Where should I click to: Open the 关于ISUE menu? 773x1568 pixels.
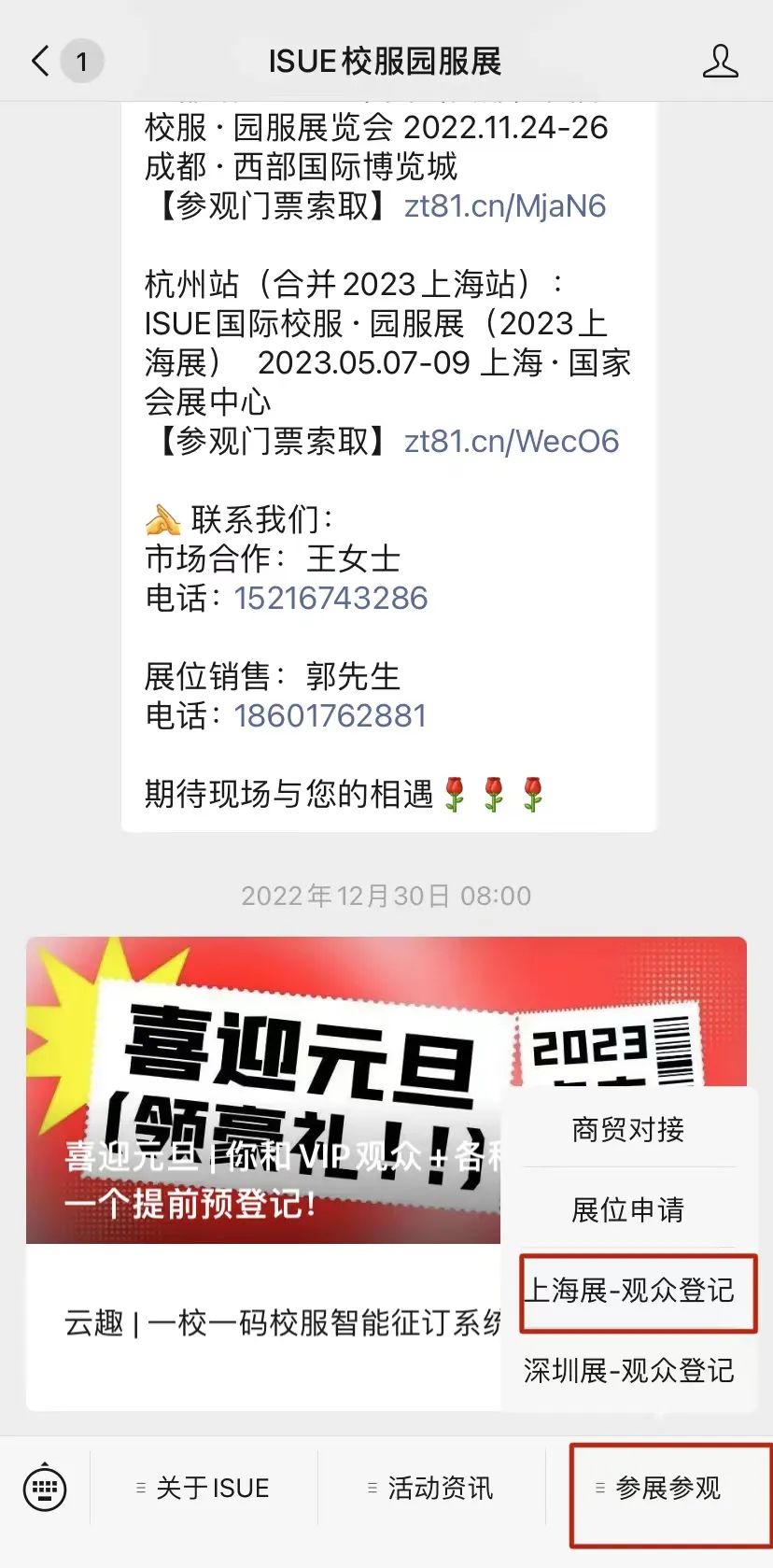(x=204, y=1488)
